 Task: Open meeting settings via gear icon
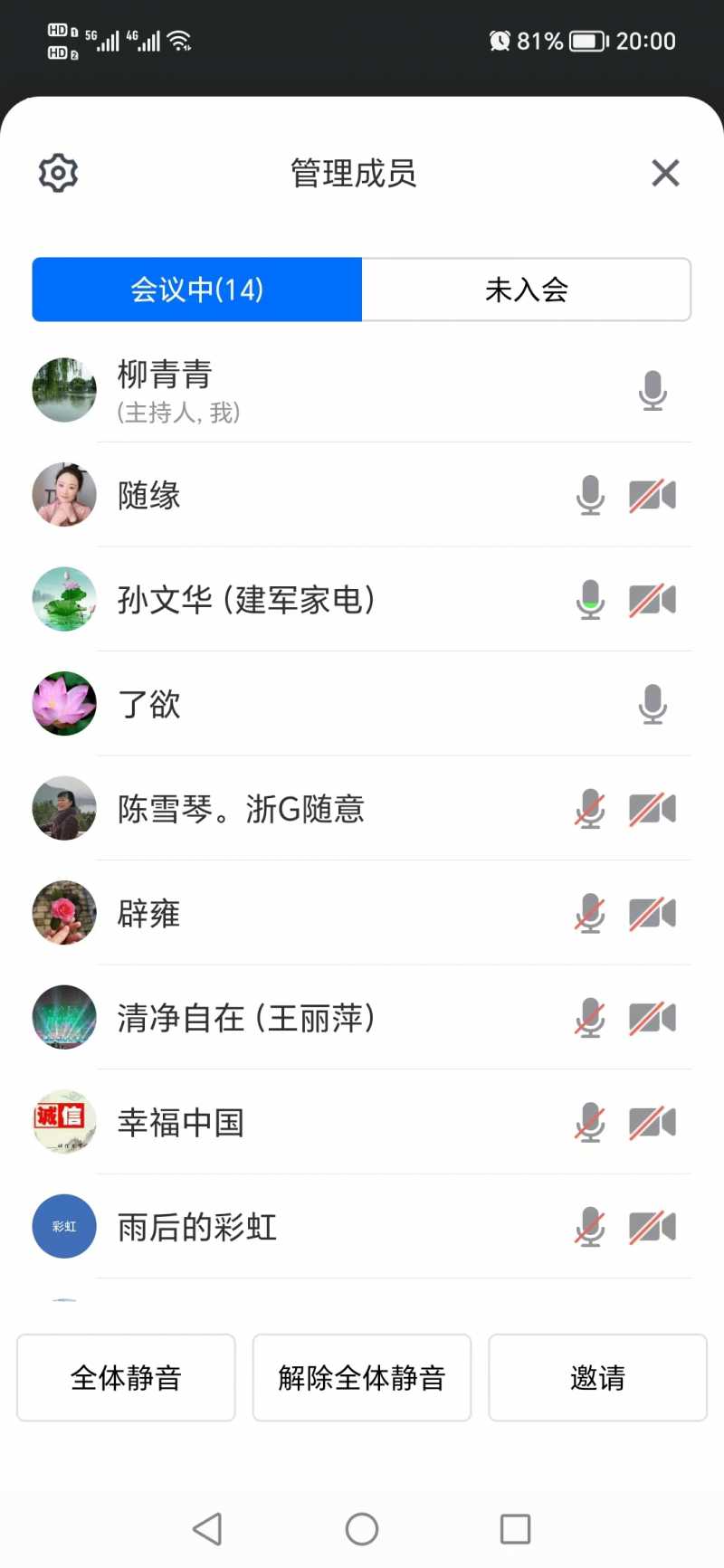(x=57, y=173)
